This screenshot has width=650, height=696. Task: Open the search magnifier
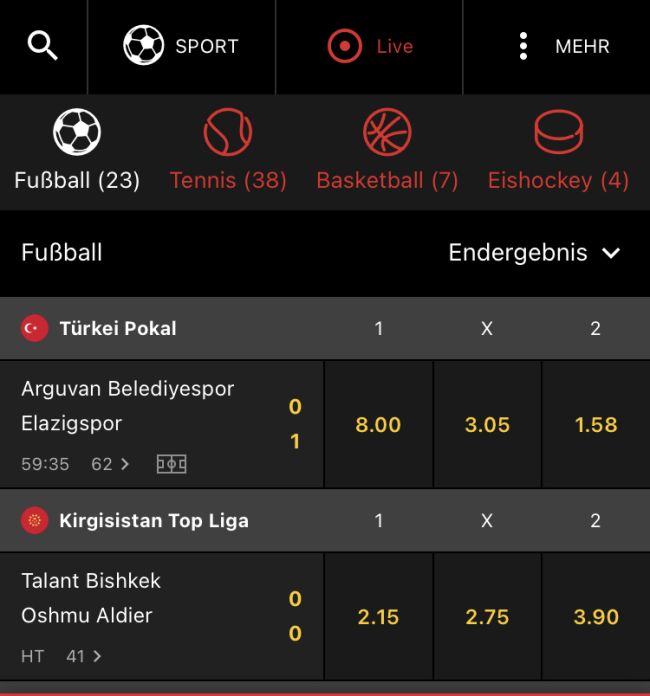point(43,46)
